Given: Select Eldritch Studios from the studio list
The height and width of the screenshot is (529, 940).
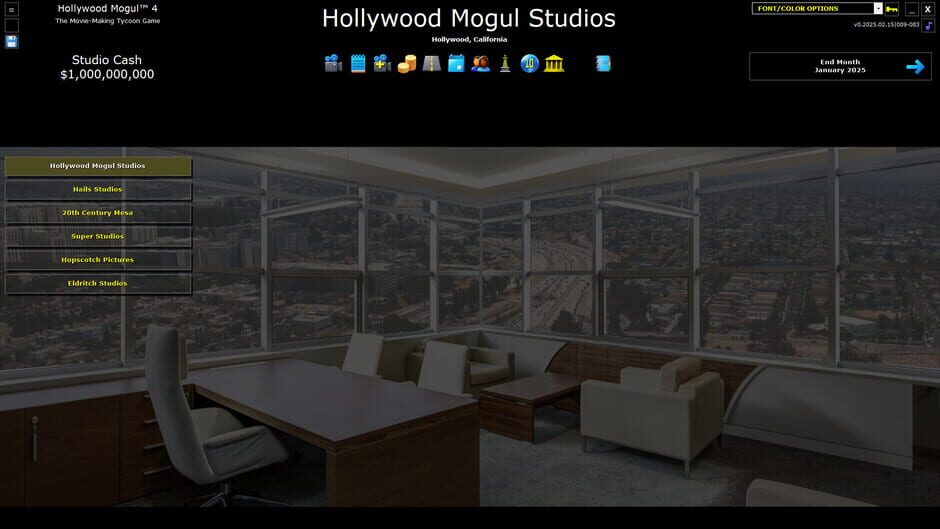Looking at the screenshot, I should point(98,284).
